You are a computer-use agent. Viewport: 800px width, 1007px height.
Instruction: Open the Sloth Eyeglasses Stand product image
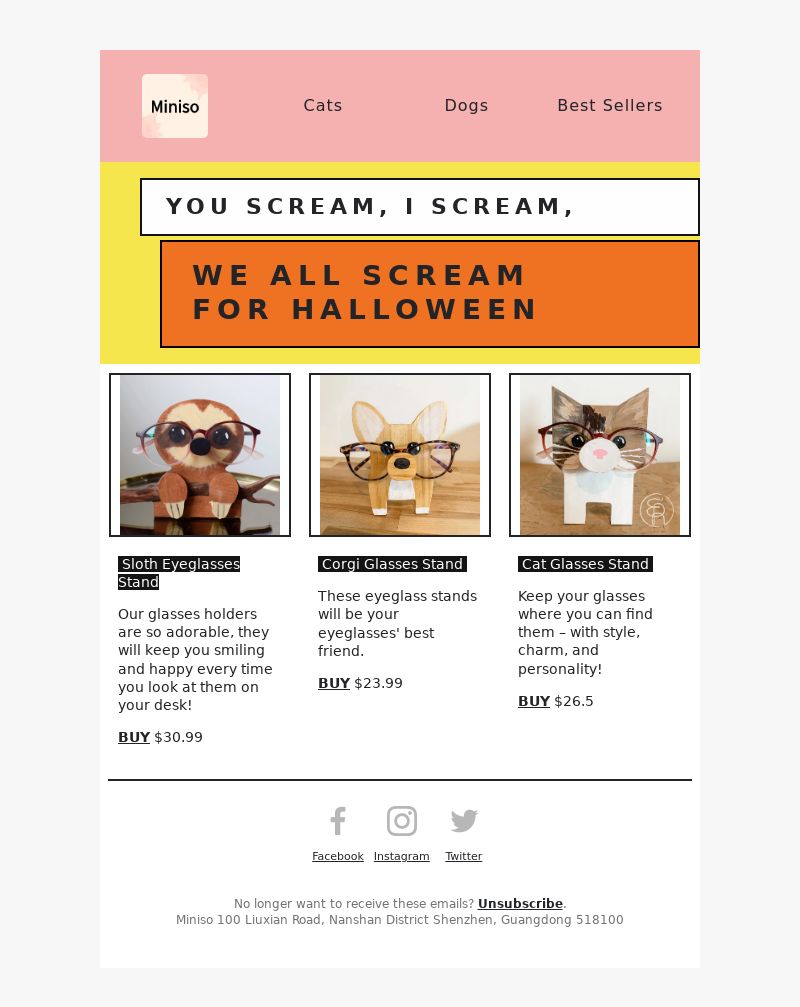click(x=200, y=455)
